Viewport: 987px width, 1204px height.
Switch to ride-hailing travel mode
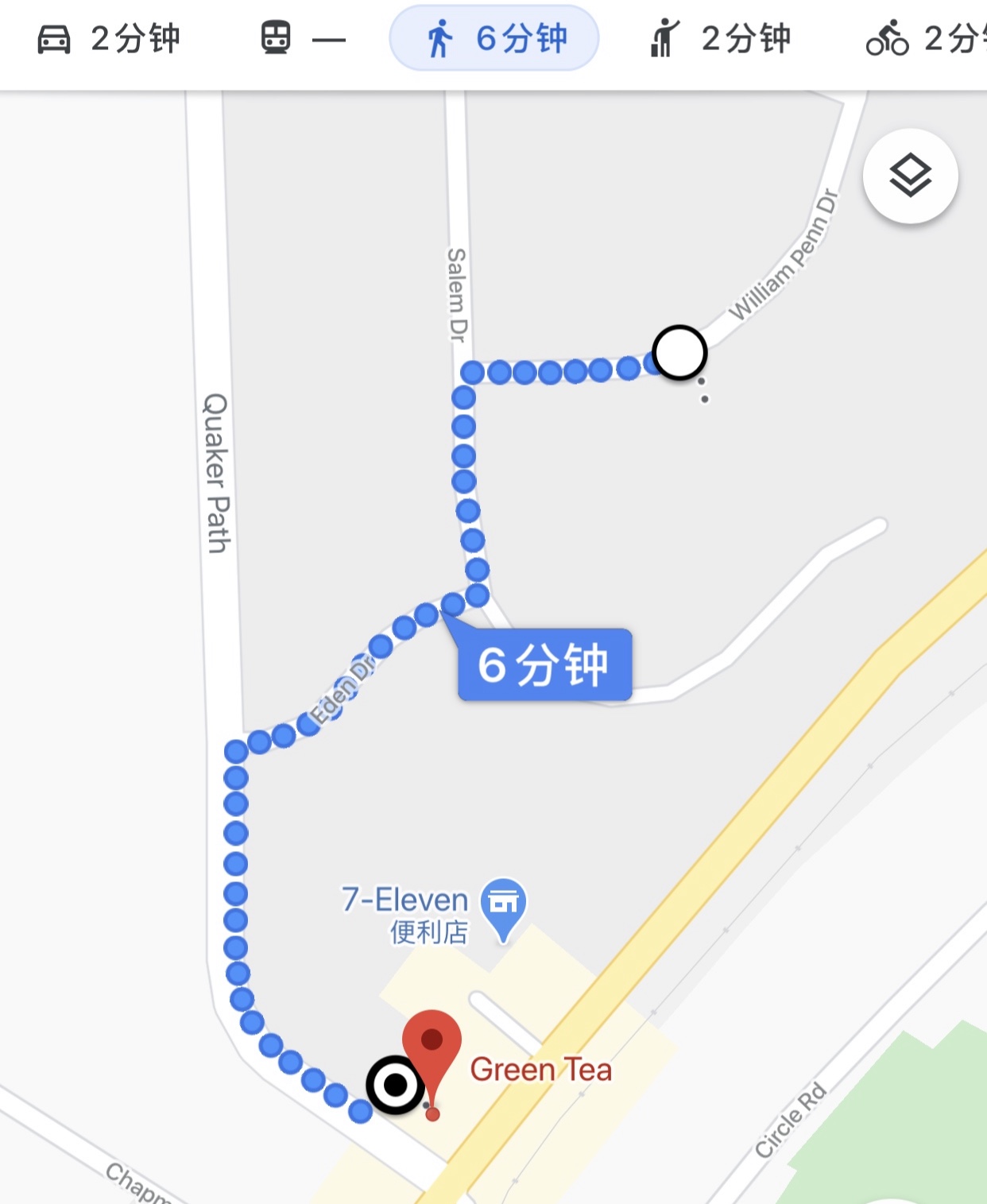[720, 38]
